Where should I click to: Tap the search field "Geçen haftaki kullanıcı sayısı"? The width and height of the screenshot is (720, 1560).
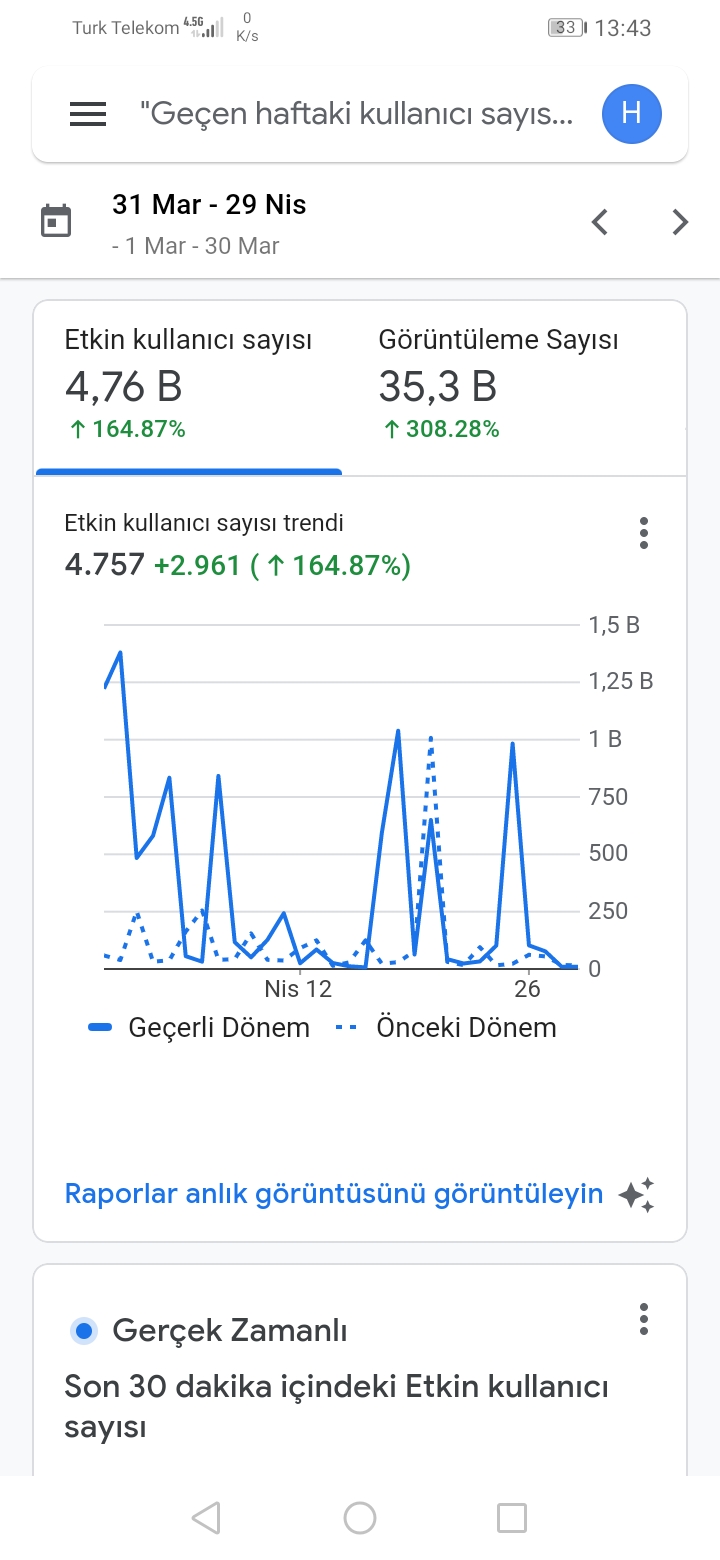point(360,114)
